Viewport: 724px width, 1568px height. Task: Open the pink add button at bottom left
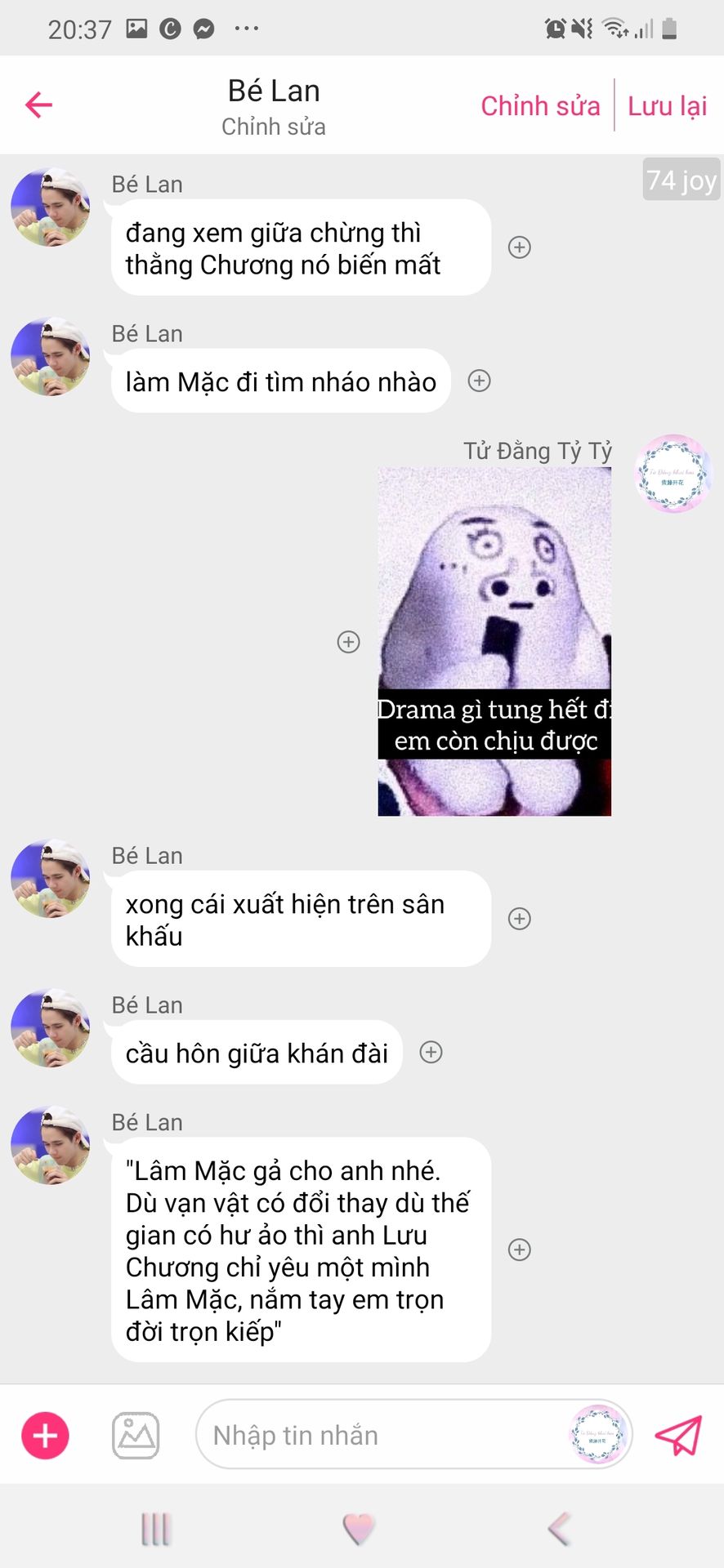(45, 1435)
